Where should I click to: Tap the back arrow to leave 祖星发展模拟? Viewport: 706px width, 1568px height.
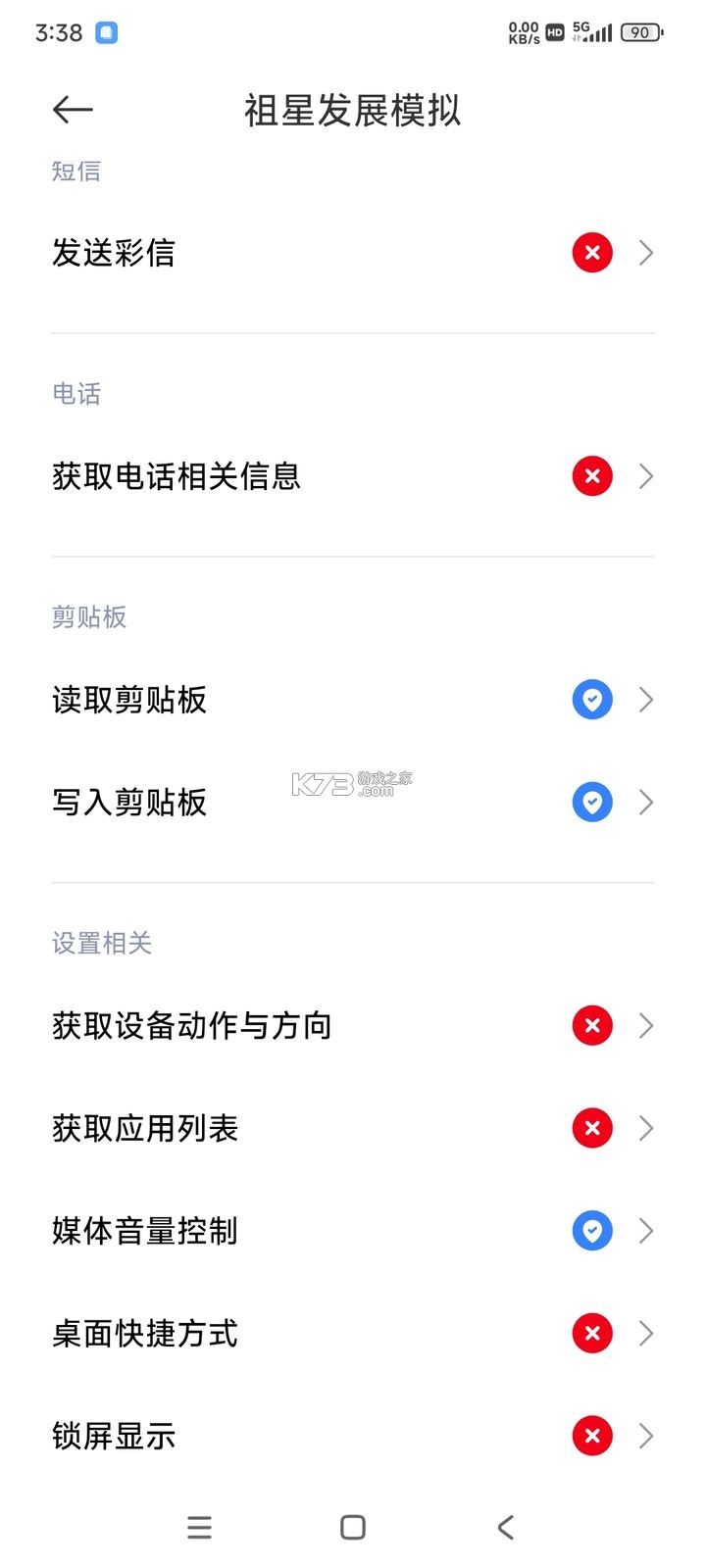coord(72,110)
